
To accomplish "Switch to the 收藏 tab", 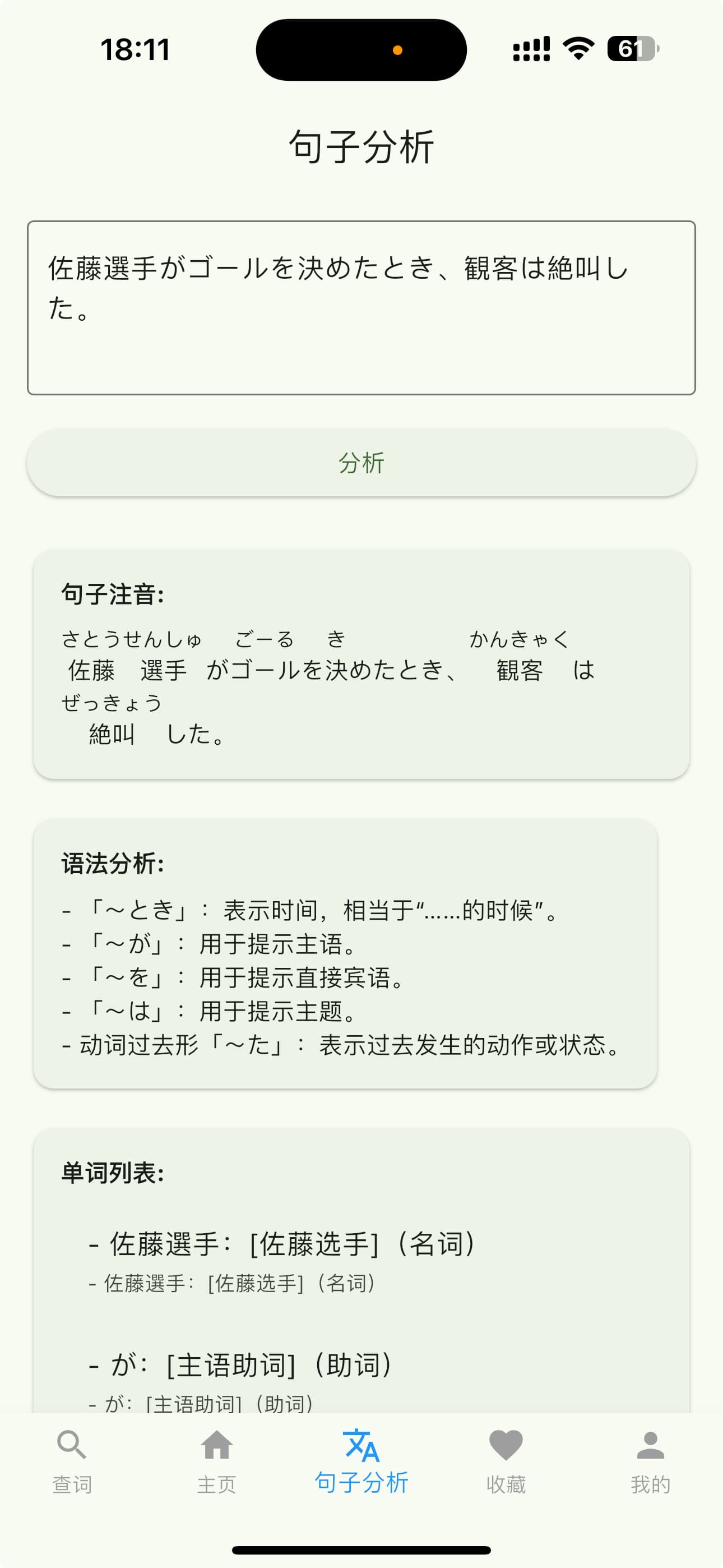I will click(506, 1484).
